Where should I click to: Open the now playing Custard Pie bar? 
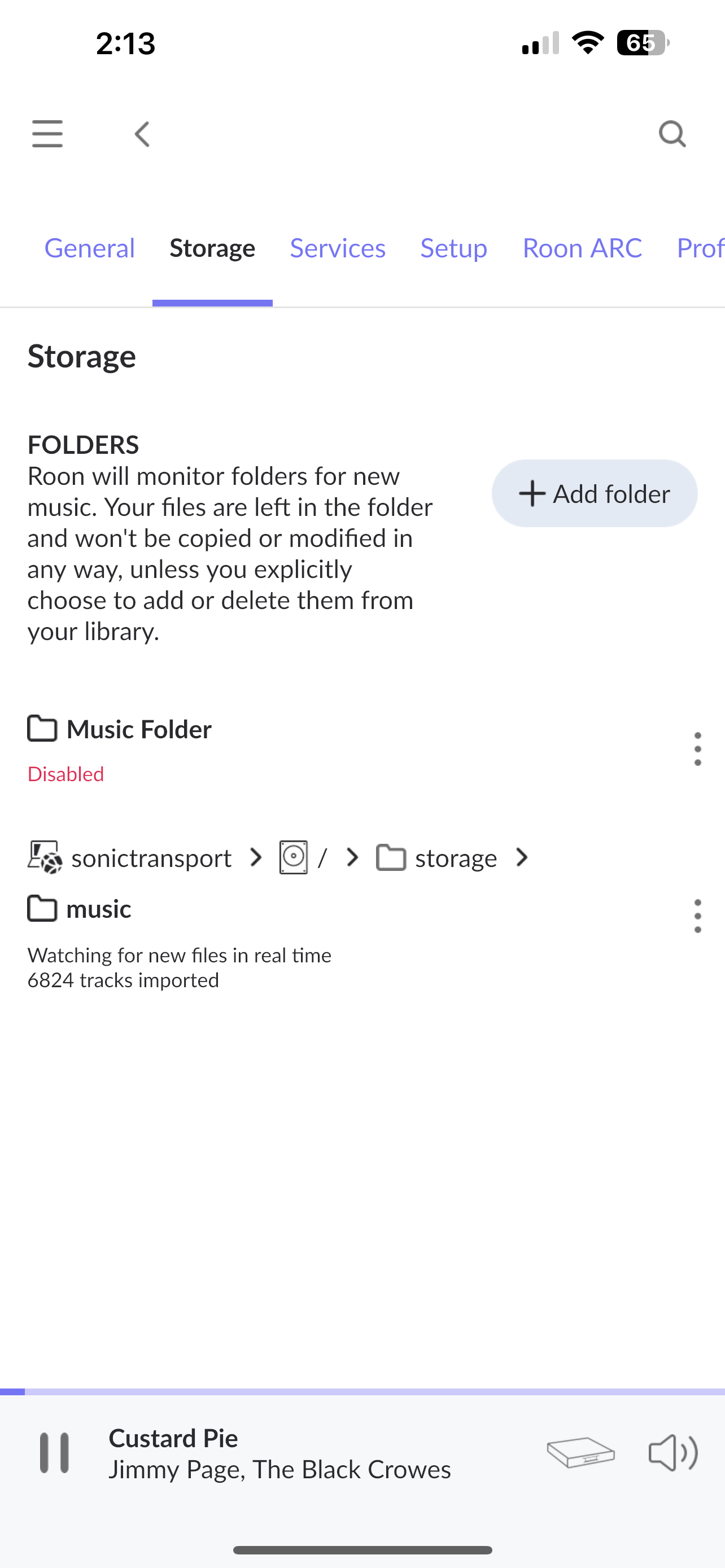(279, 1453)
